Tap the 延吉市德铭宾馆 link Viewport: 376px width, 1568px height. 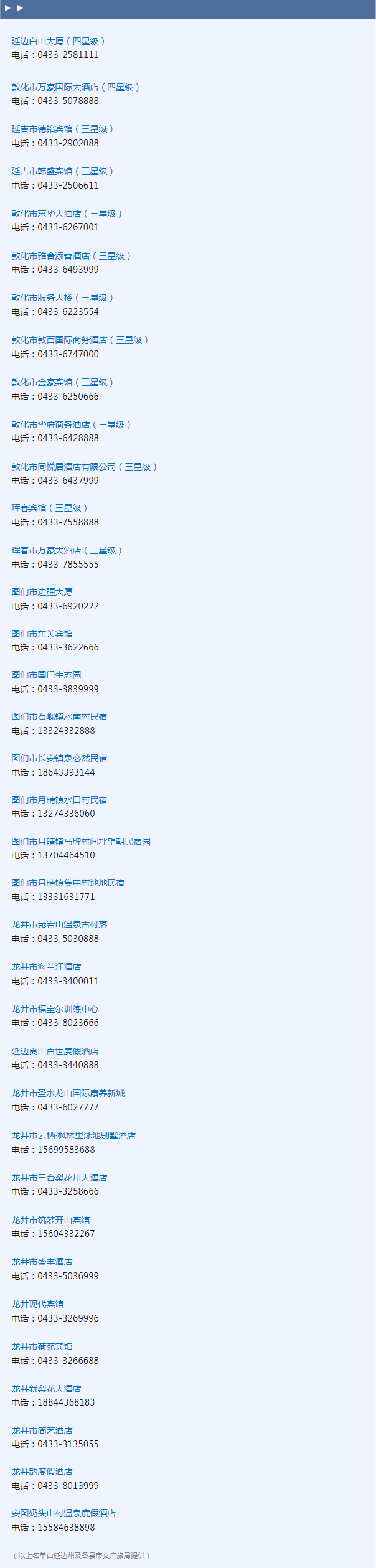pyautogui.click(x=62, y=129)
